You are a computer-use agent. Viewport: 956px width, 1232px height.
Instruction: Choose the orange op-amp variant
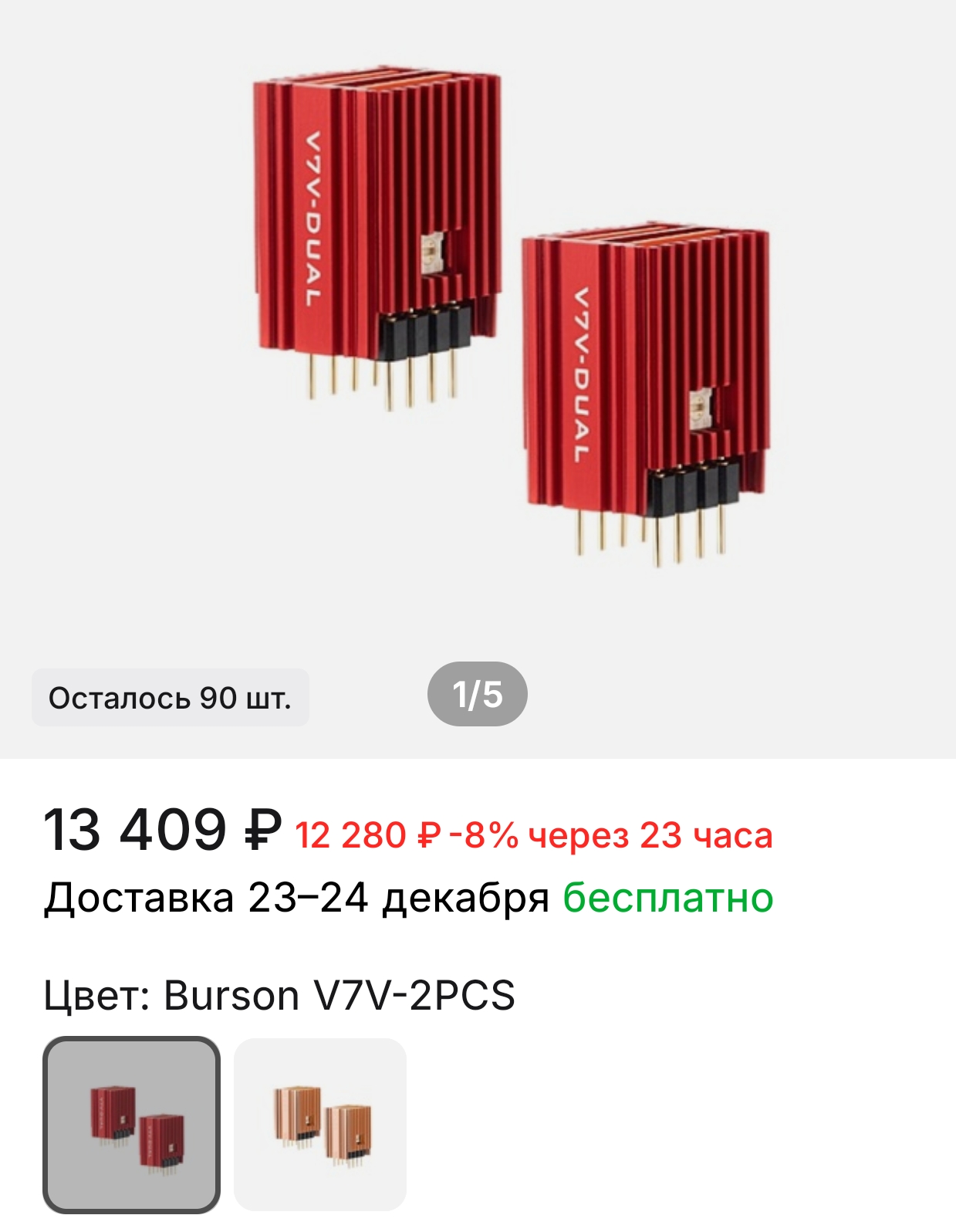(320, 1124)
